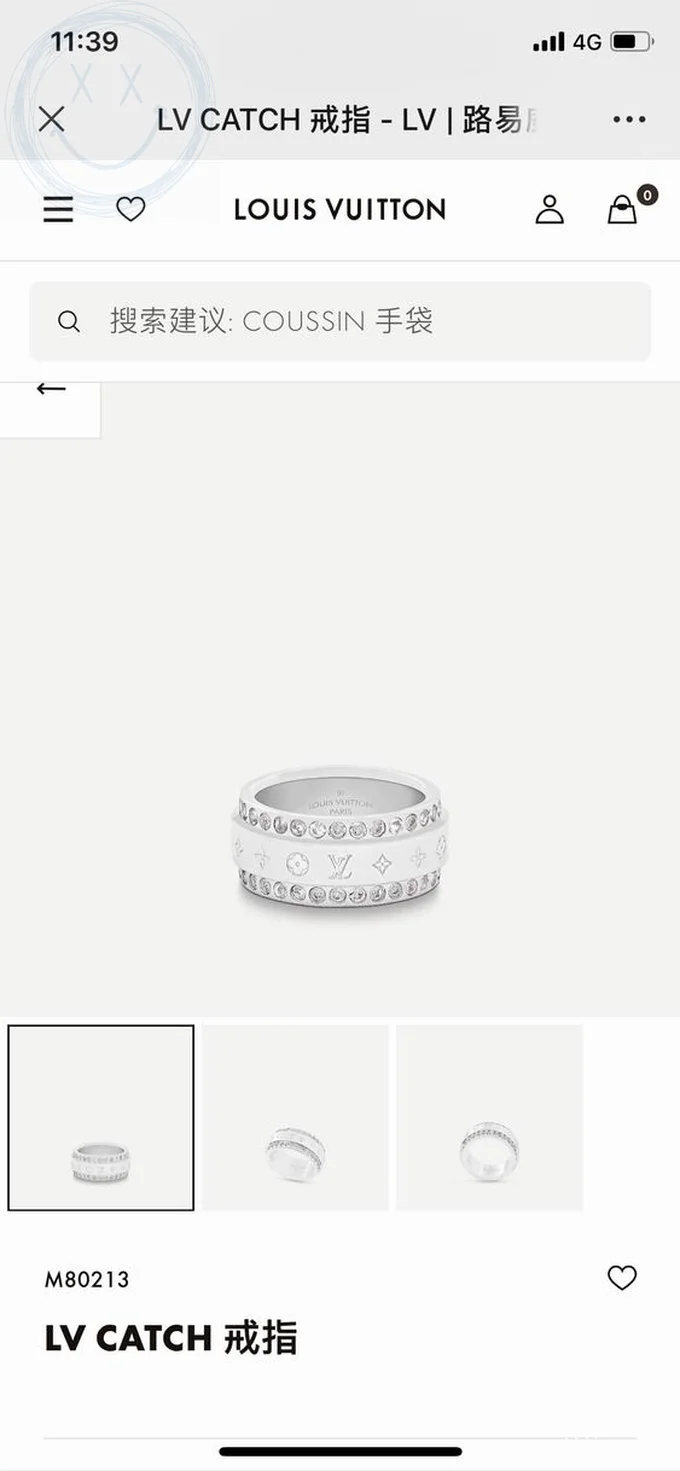The image size is (680, 1471).
Task: Add M80213 ring to wishlist
Action: coord(622,1277)
